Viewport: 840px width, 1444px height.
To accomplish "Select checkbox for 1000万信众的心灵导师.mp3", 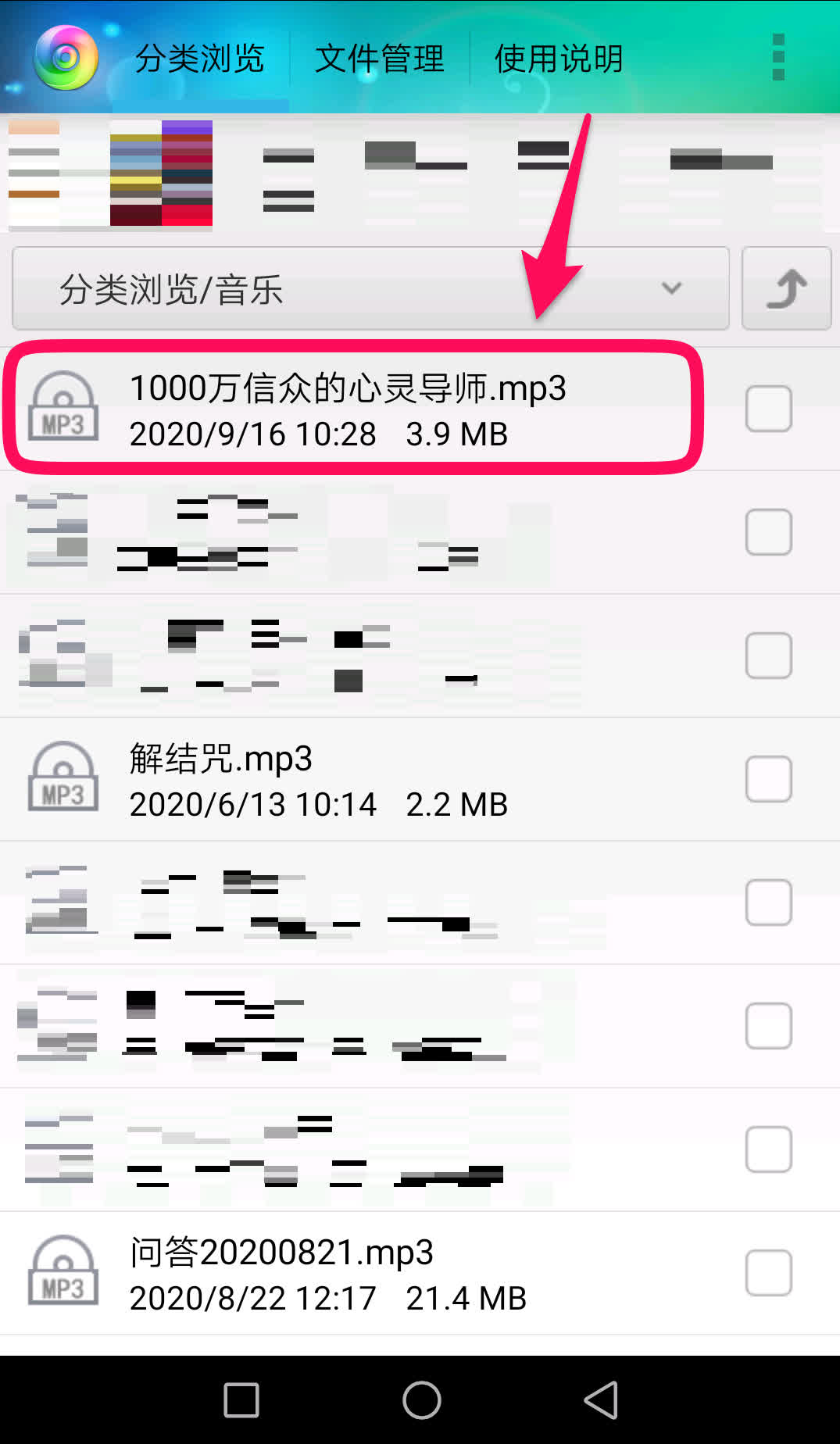I will pos(768,409).
